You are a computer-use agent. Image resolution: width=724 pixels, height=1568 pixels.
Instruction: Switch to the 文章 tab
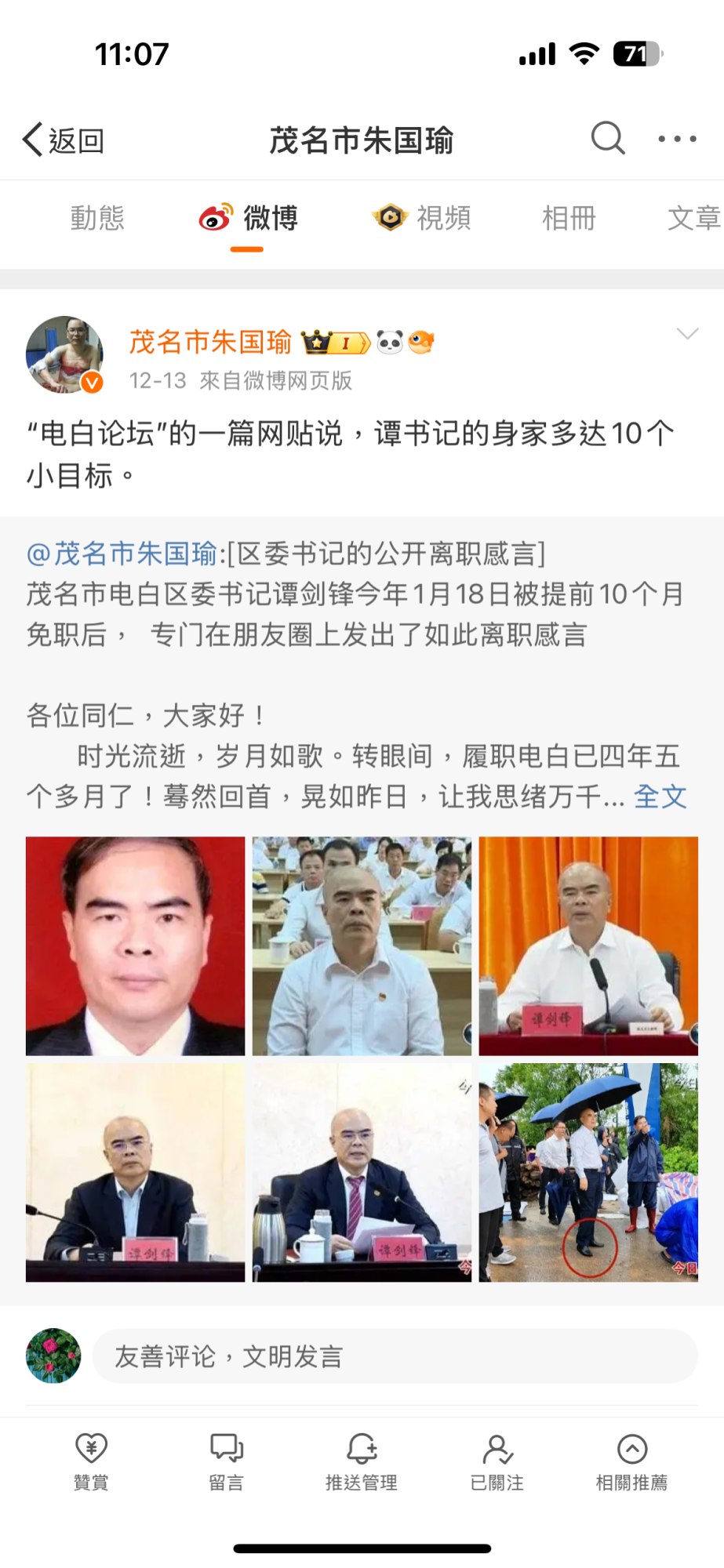click(693, 218)
